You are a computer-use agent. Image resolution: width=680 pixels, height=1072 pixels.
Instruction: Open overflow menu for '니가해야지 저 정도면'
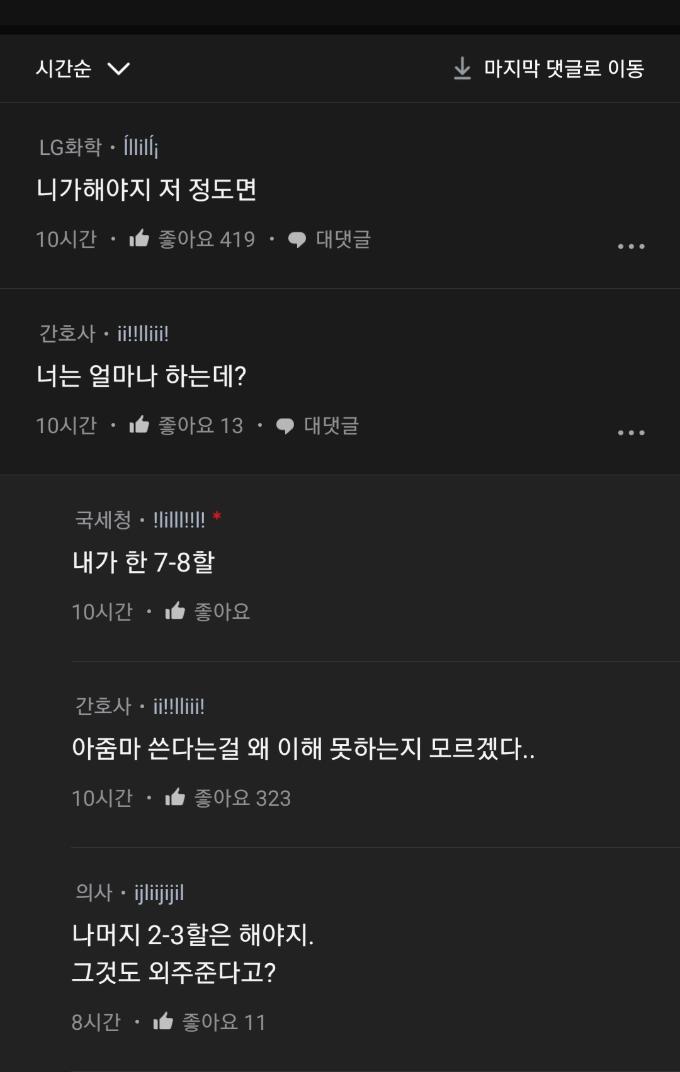click(x=631, y=246)
